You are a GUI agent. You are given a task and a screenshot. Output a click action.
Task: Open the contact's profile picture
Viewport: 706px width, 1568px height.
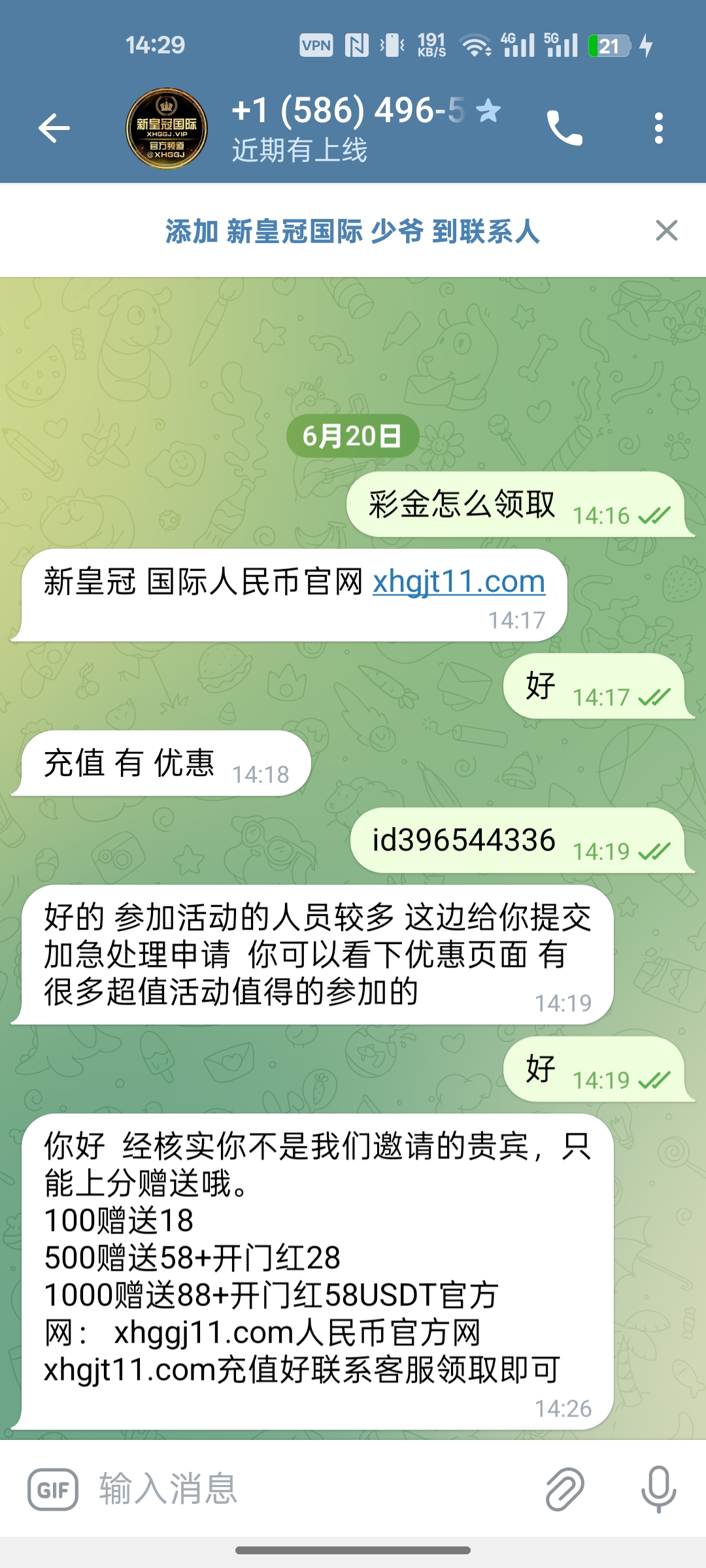[x=166, y=128]
